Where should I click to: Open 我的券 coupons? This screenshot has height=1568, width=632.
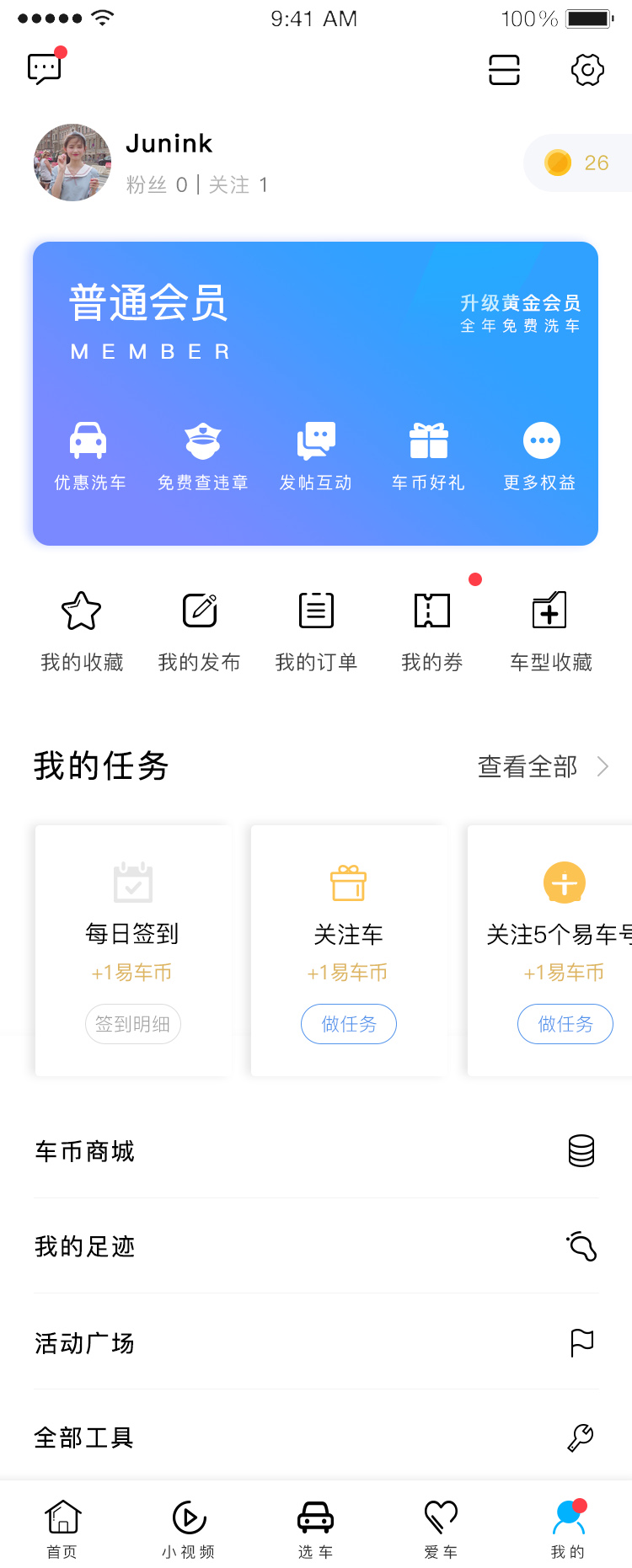[x=432, y=632]
